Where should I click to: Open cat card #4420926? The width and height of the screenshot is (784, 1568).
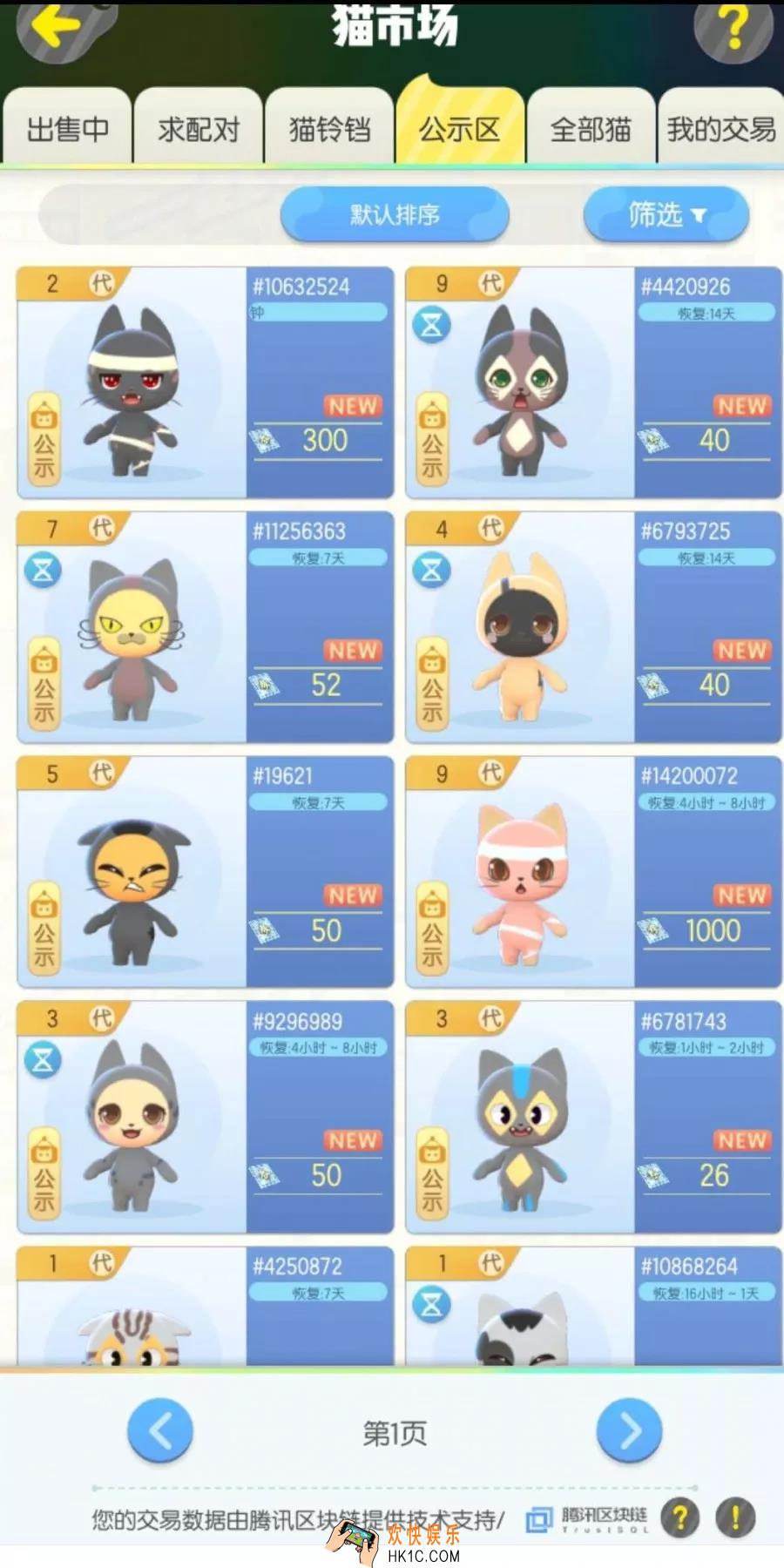tap(593, 383)
